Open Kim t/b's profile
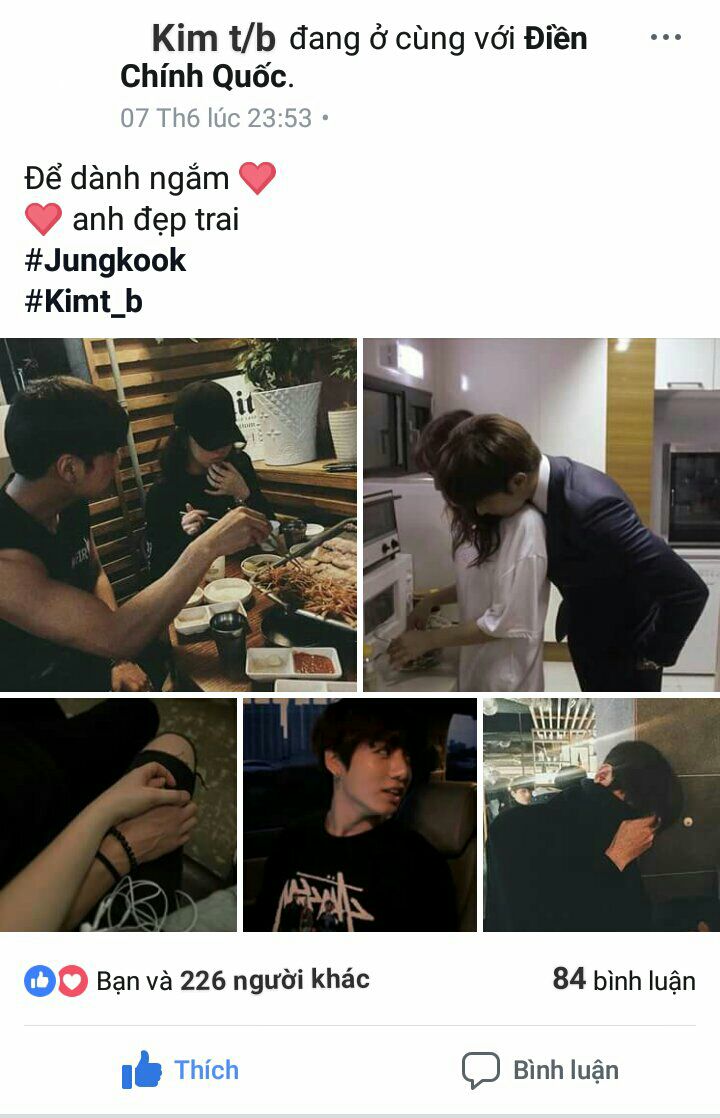720x1118 pixels. pos(212,39)
